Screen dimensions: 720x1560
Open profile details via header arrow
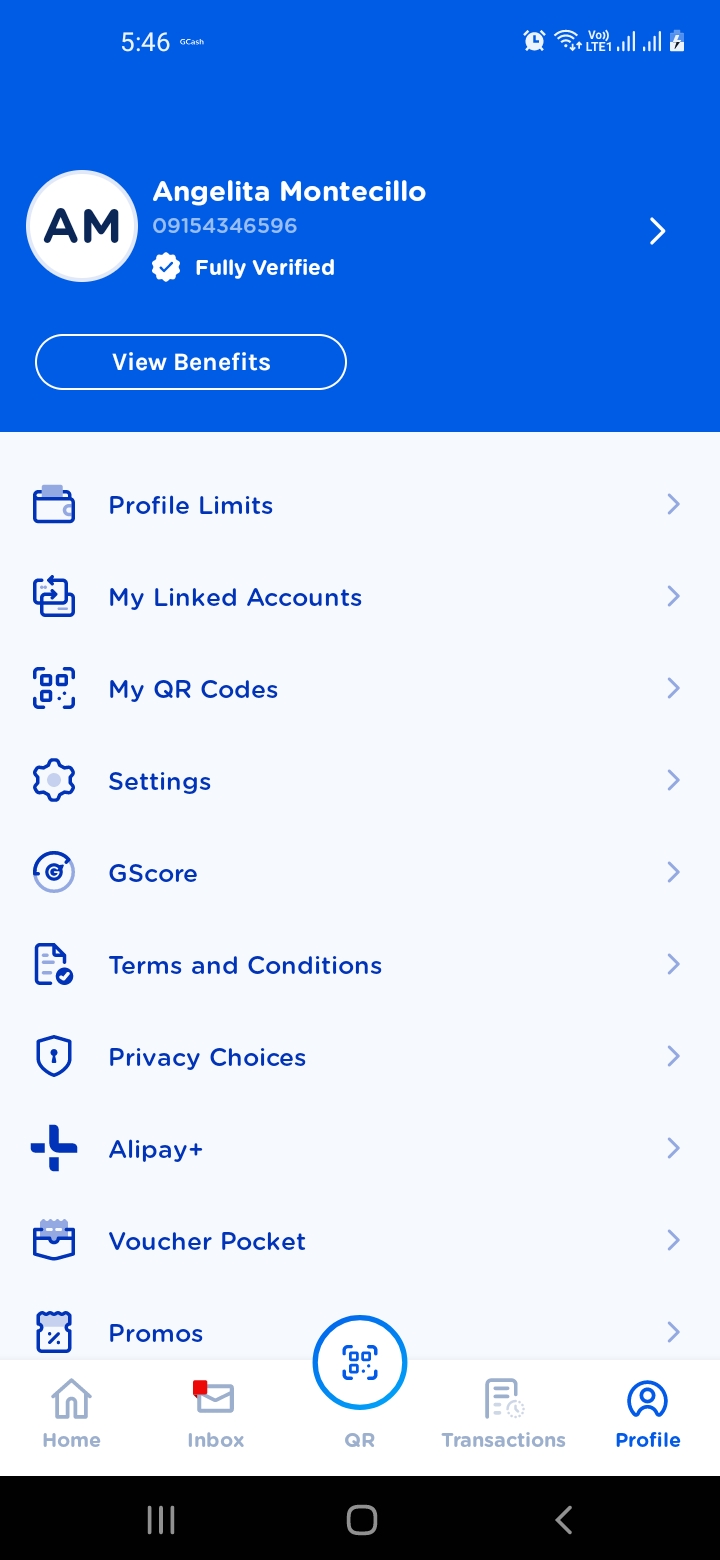click(x=657, y=232)
